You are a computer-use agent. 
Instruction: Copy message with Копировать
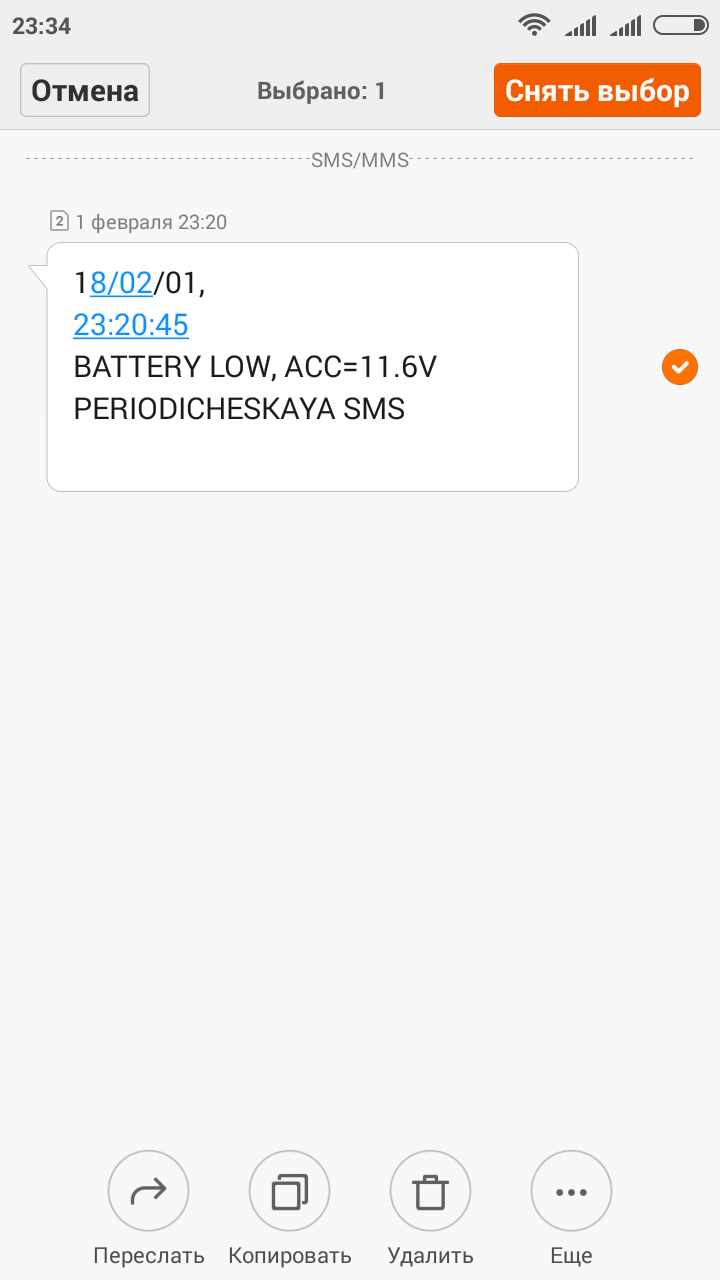[289, 1191]
